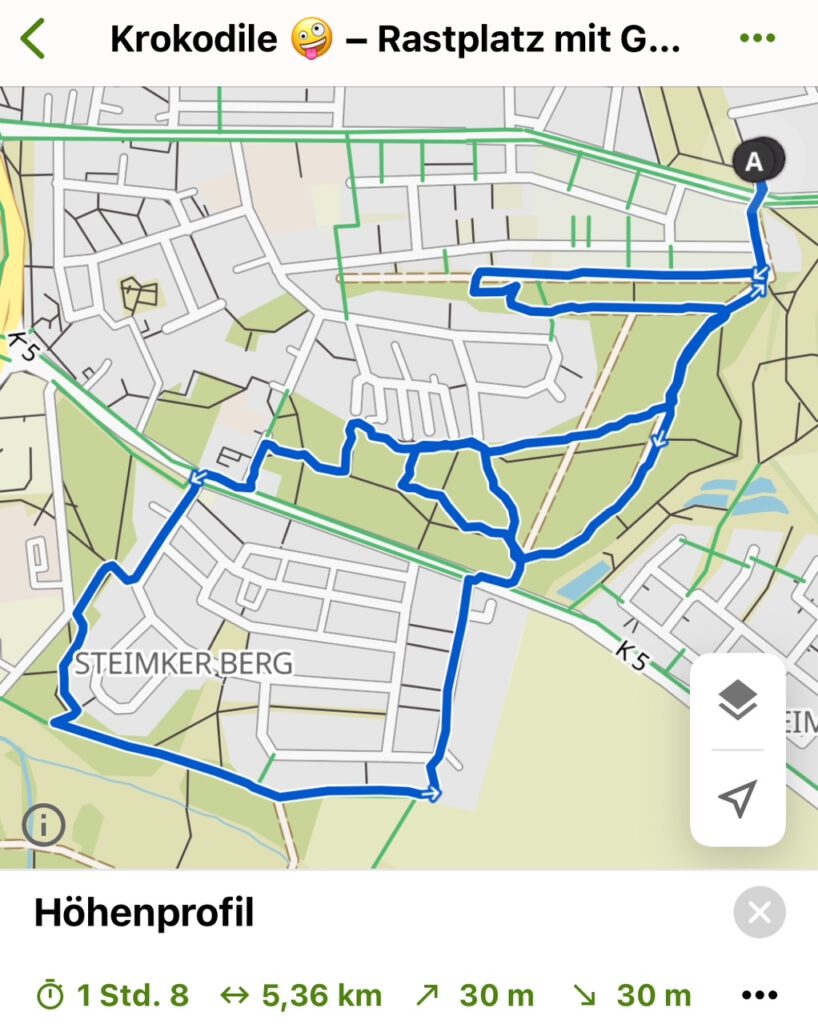Open the green overflow menu in header

point(757,39)
